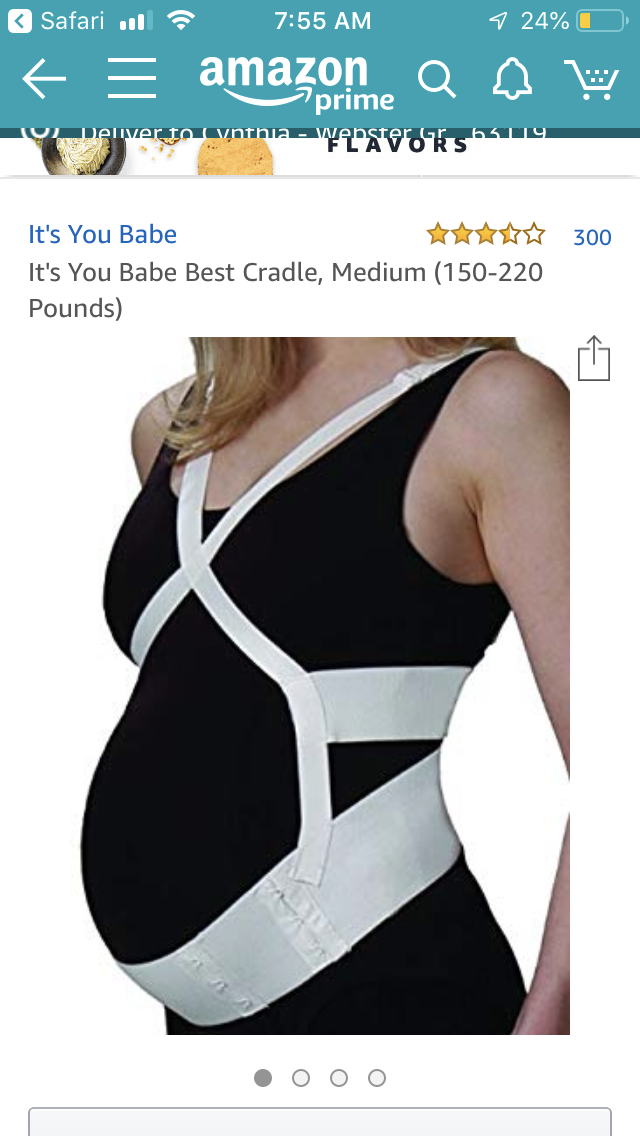Go back using the arrow icon

tap(44, 78)
